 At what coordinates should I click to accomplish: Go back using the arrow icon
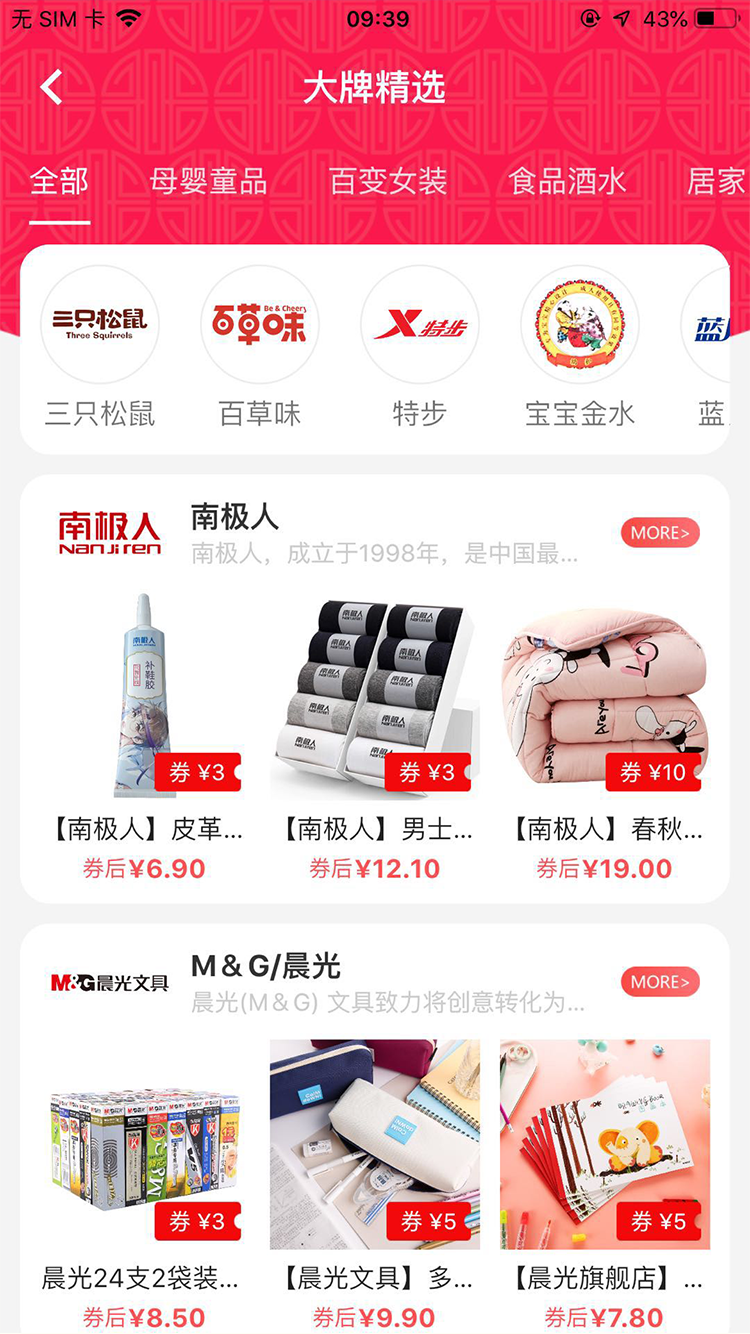coord(52,88)
